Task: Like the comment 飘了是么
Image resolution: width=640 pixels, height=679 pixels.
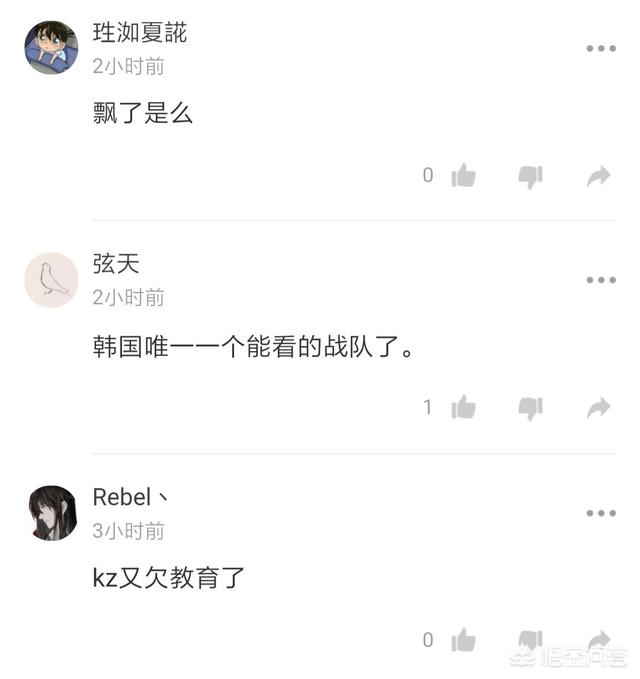Action: 463,176
